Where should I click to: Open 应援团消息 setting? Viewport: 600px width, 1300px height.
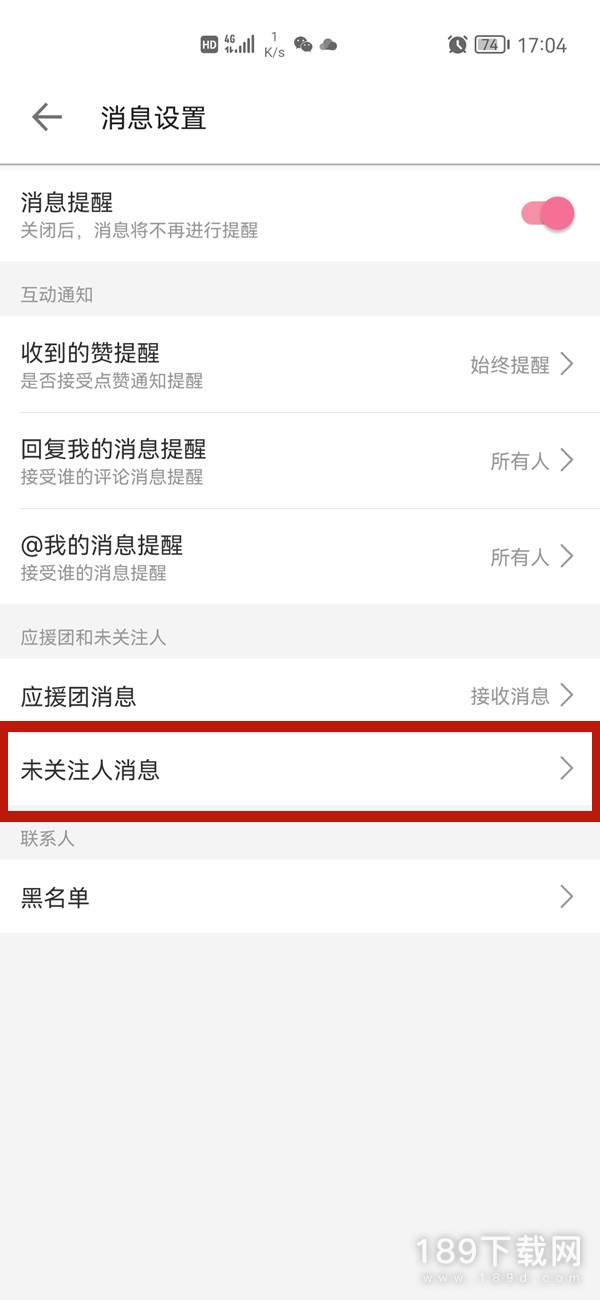(x=300, y=695)
